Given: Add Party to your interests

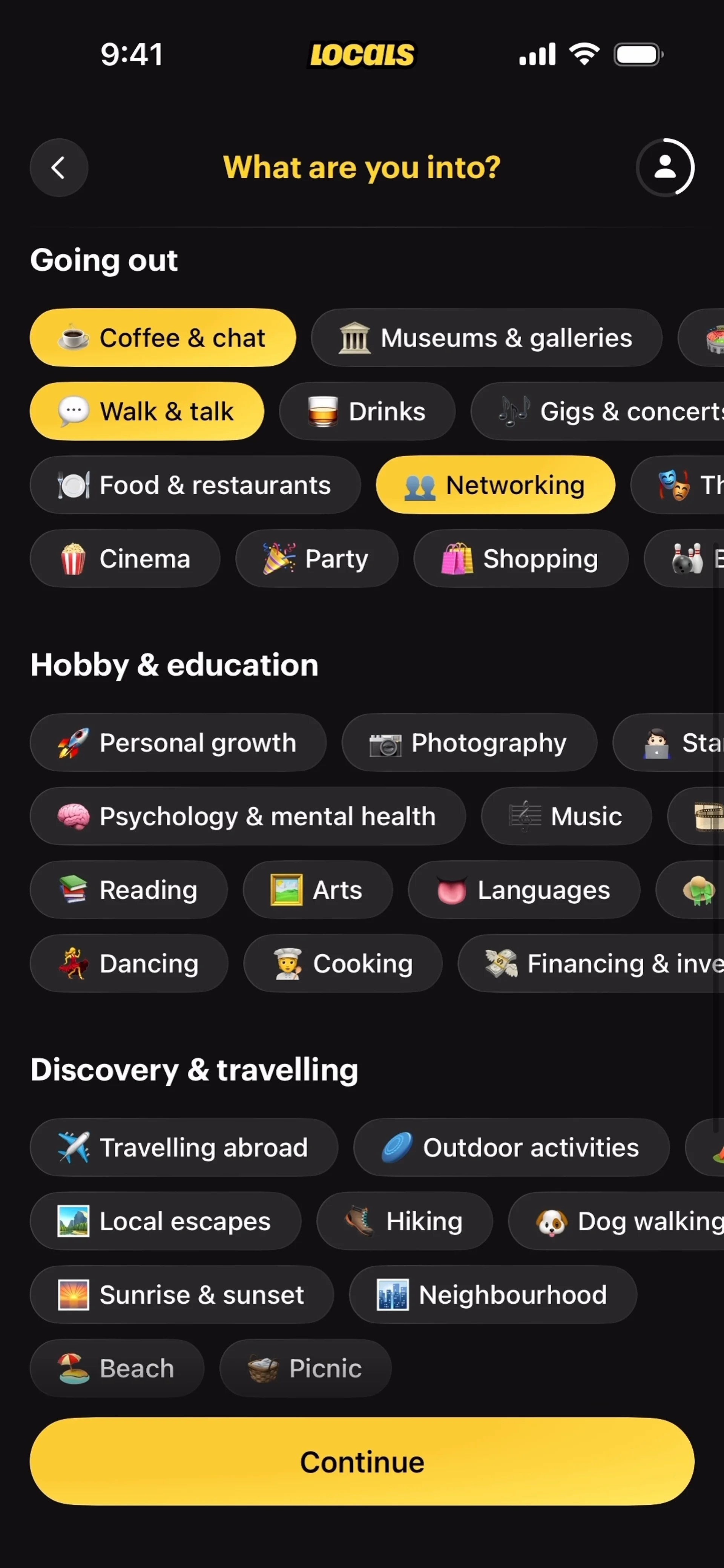Looking at the screenshot, I should (316, 559).
